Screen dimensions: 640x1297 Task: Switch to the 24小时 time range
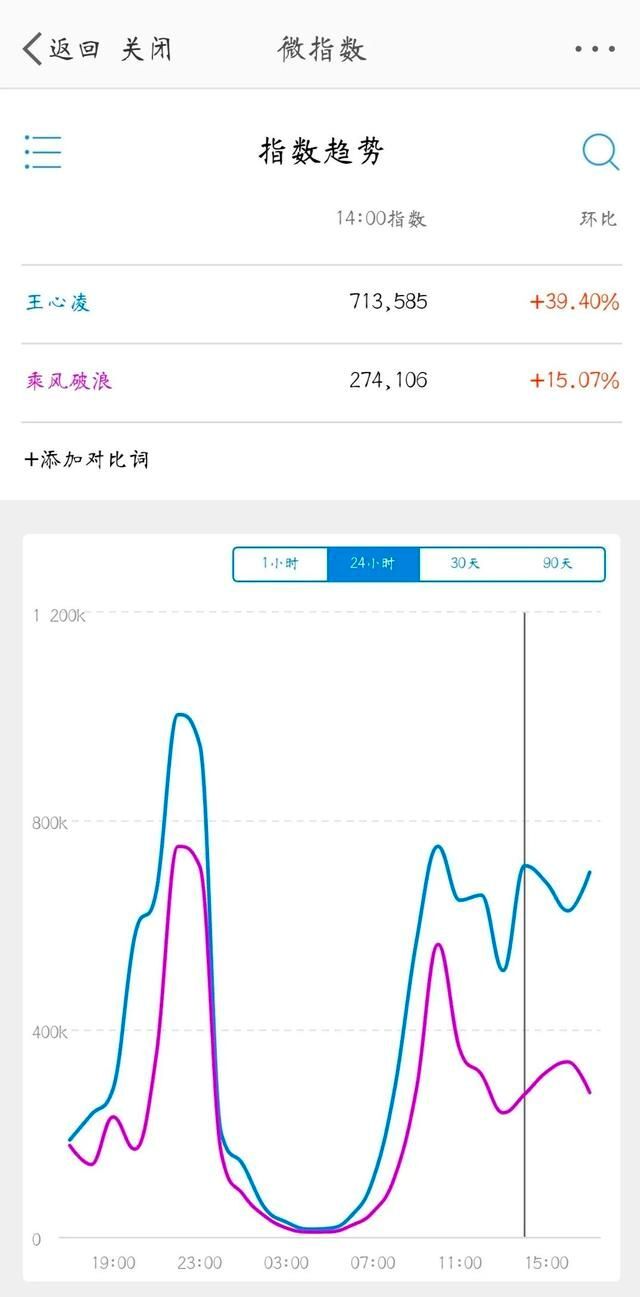(x=372, y=564)
